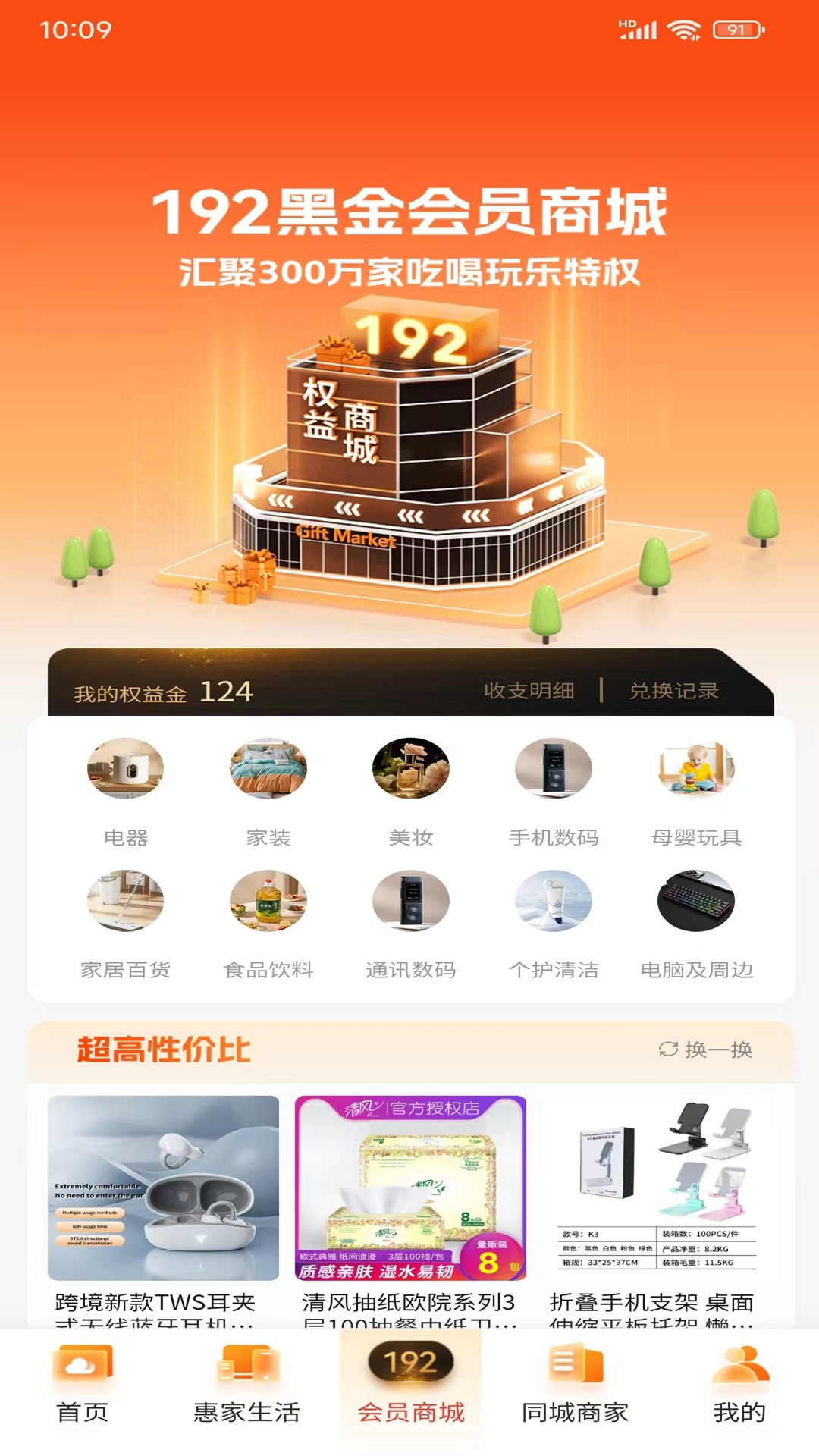Open the 我的 profile tab

tap(739, 1385)
